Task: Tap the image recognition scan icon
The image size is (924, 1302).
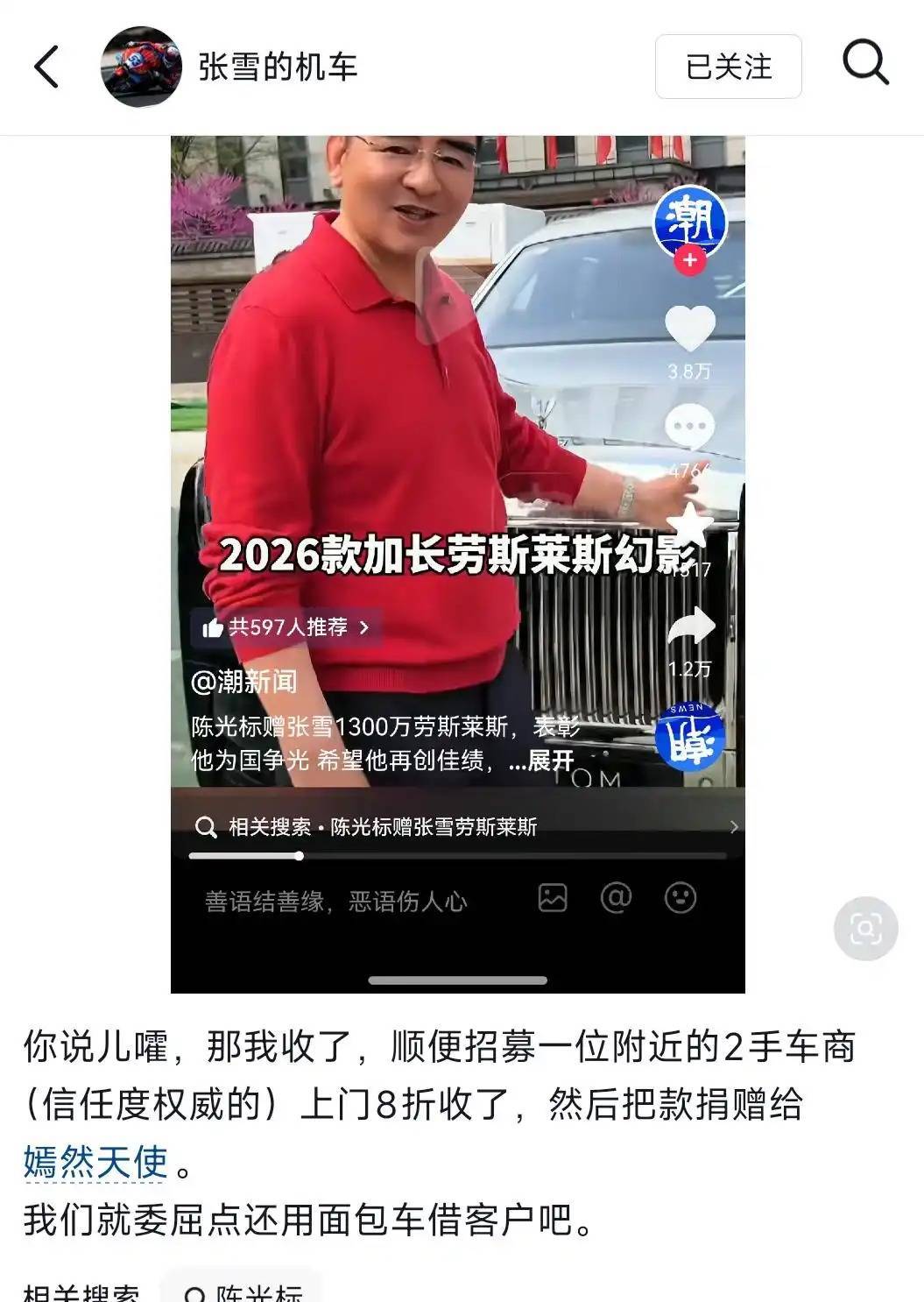Action: pos(865,928)
